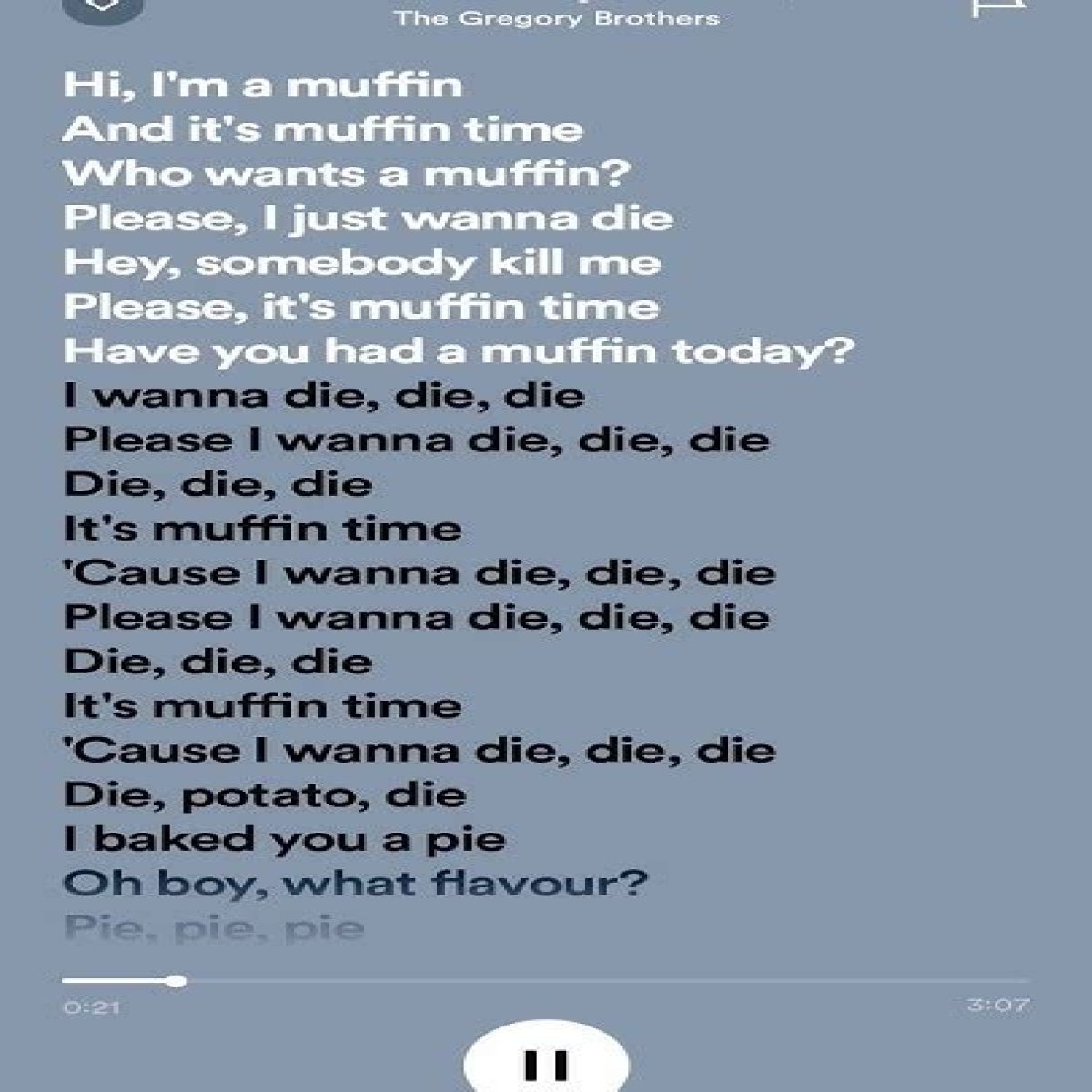The width and height of the screenshot is (1092, 1092).
Task: Jump to lyric 'Oh boy, what flavour?'
Action: click(356, 883)
